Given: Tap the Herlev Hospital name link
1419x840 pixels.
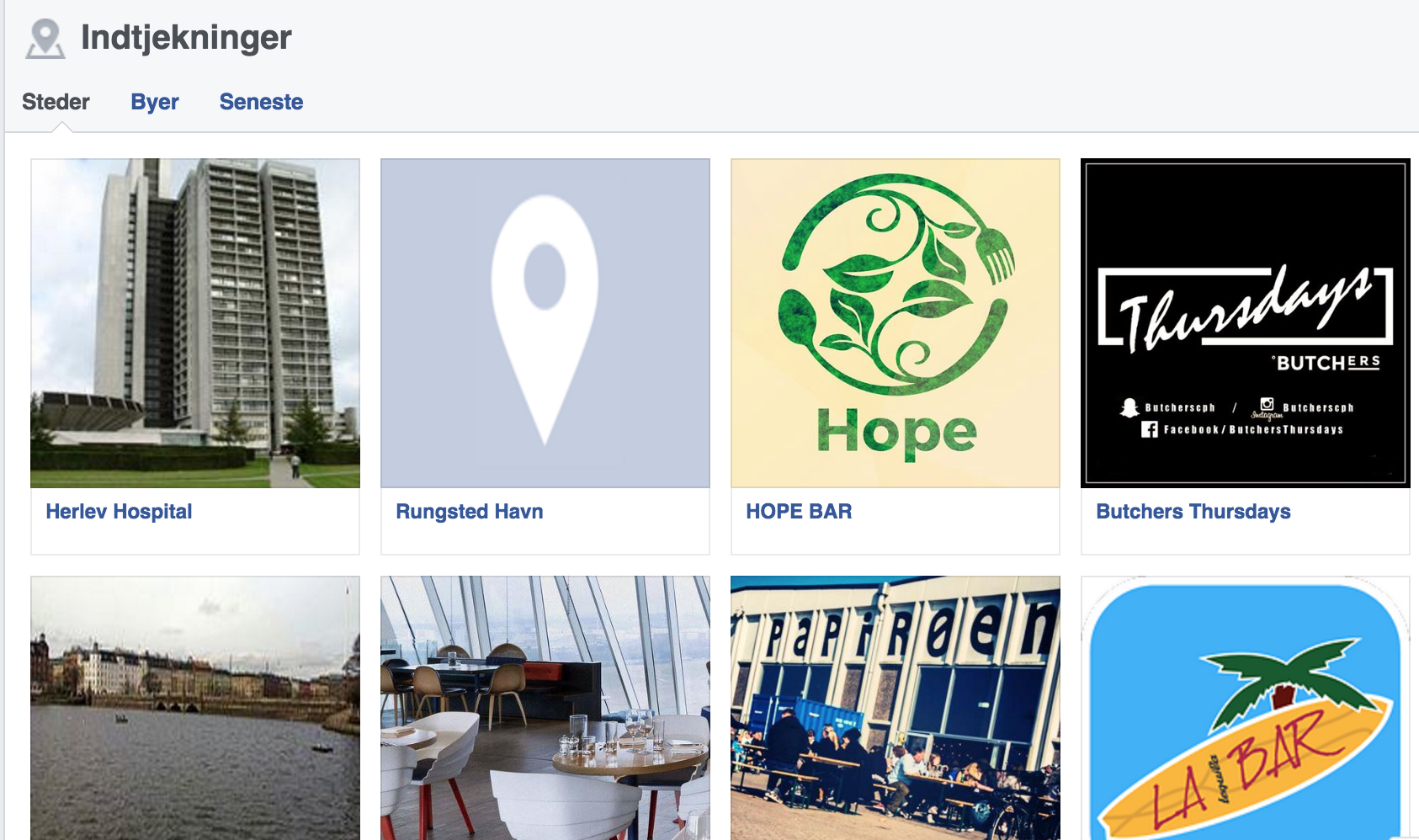Looking at the screenshot, I should (x=119, y=512).
